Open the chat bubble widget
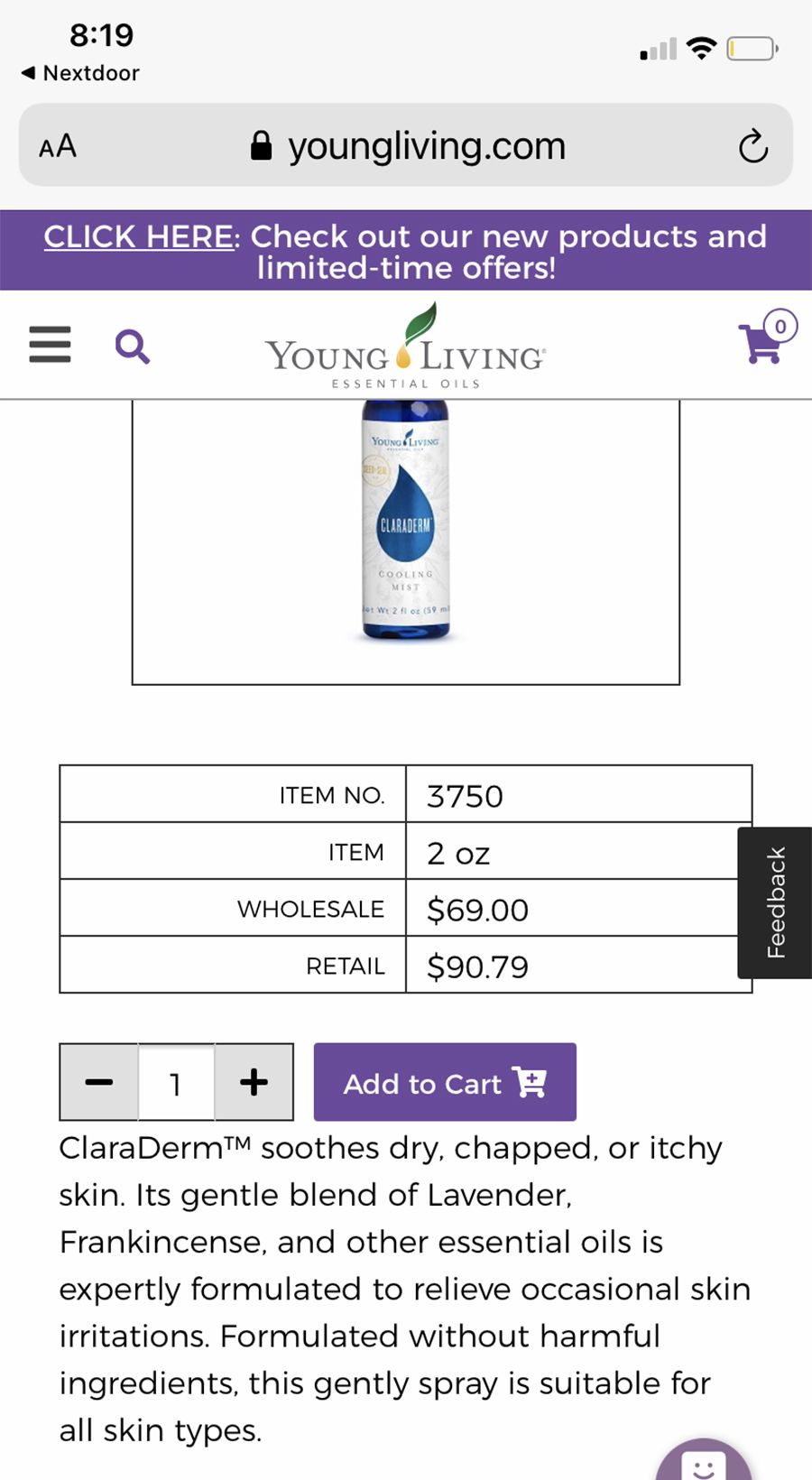Viewport: 812px width, 1480px height. point(703,1462)
